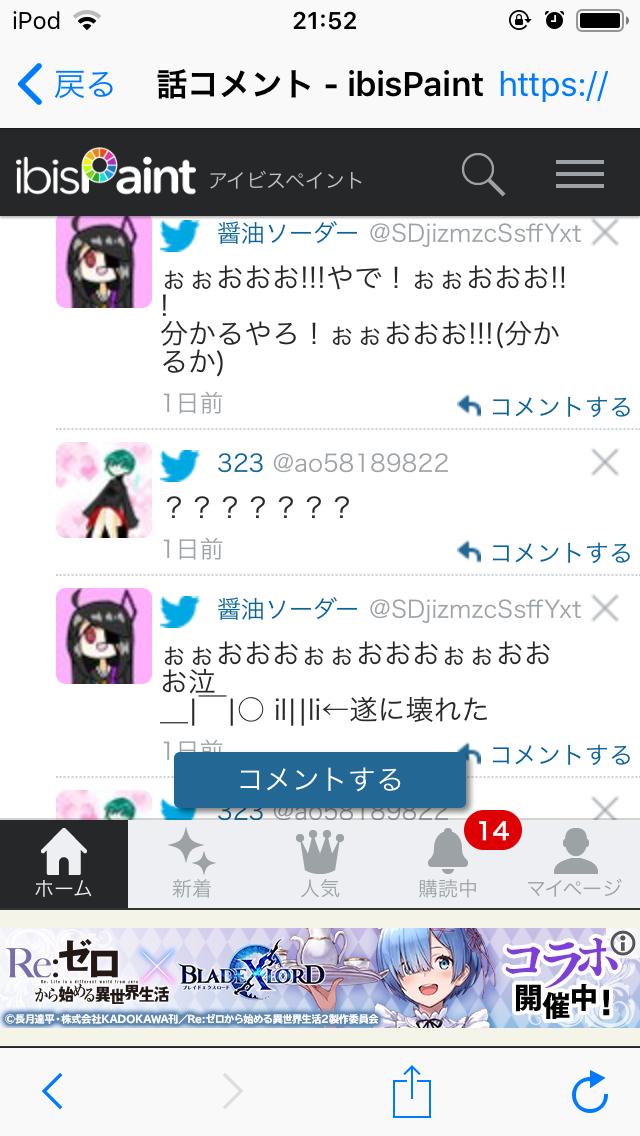
Task: Remove the 分かるやろ comment
Action: point(605,234)
